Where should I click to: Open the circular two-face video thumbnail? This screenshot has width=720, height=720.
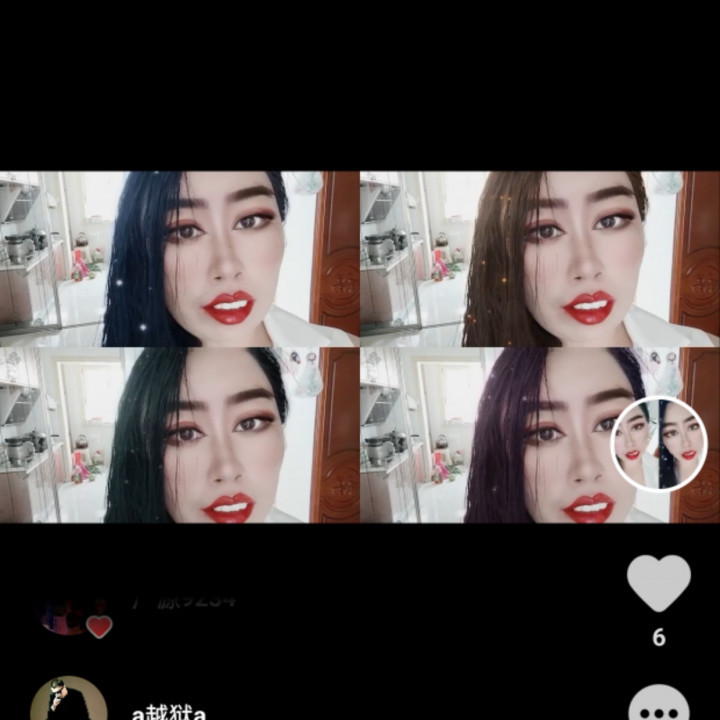click(659, 443)
